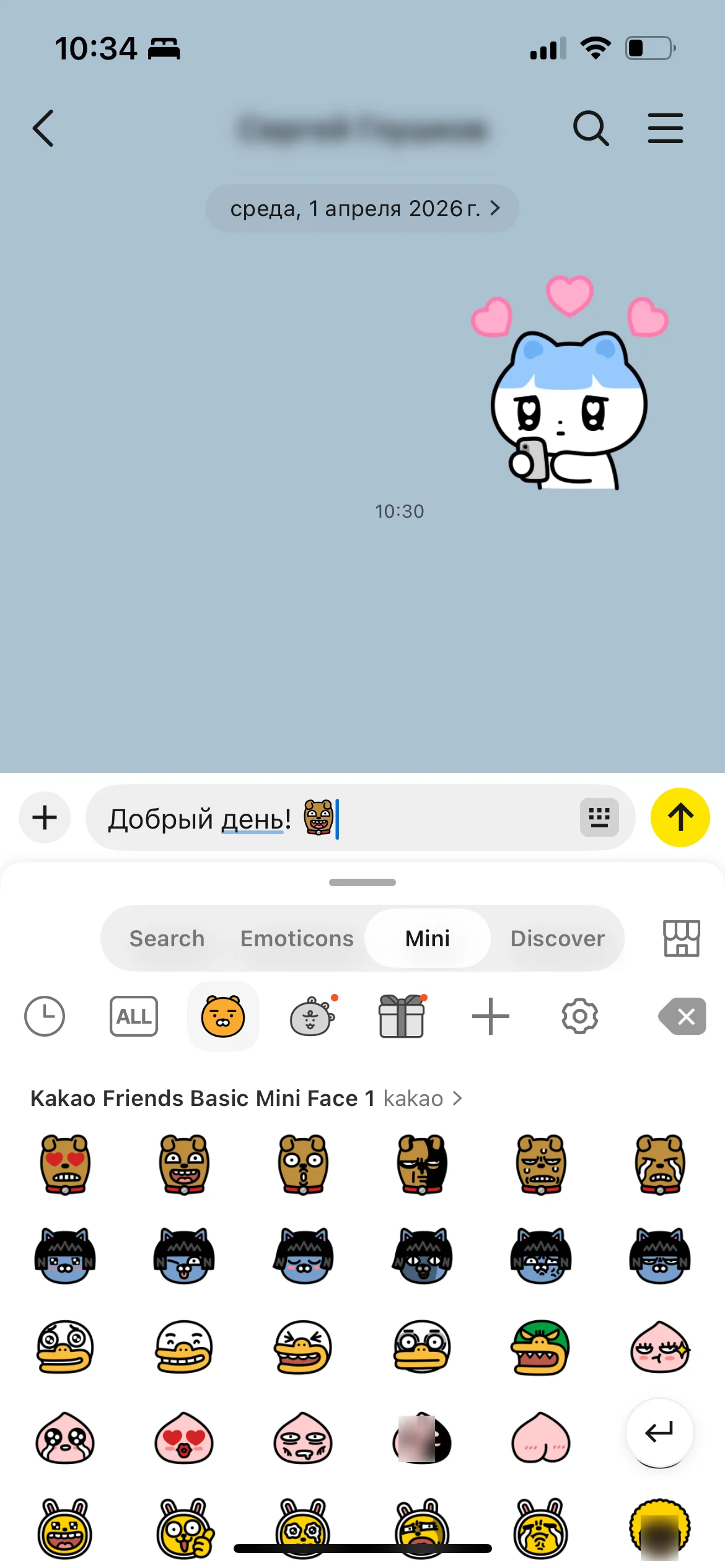Open the date chip for 1 апреля 2026

pyautogui.click(x=362, y=209)
